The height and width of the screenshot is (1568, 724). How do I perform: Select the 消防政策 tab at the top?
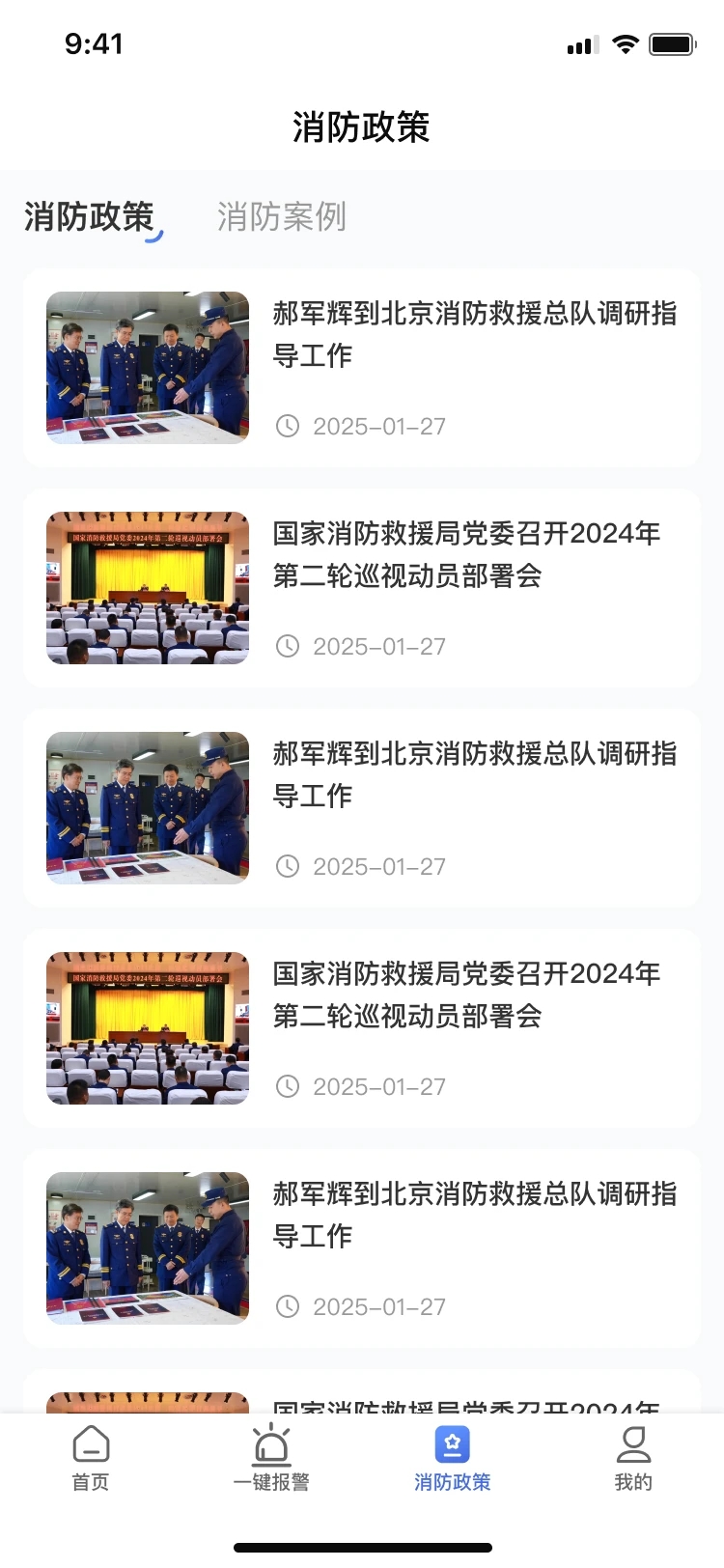pyautogui.click(x=90, y=217)
